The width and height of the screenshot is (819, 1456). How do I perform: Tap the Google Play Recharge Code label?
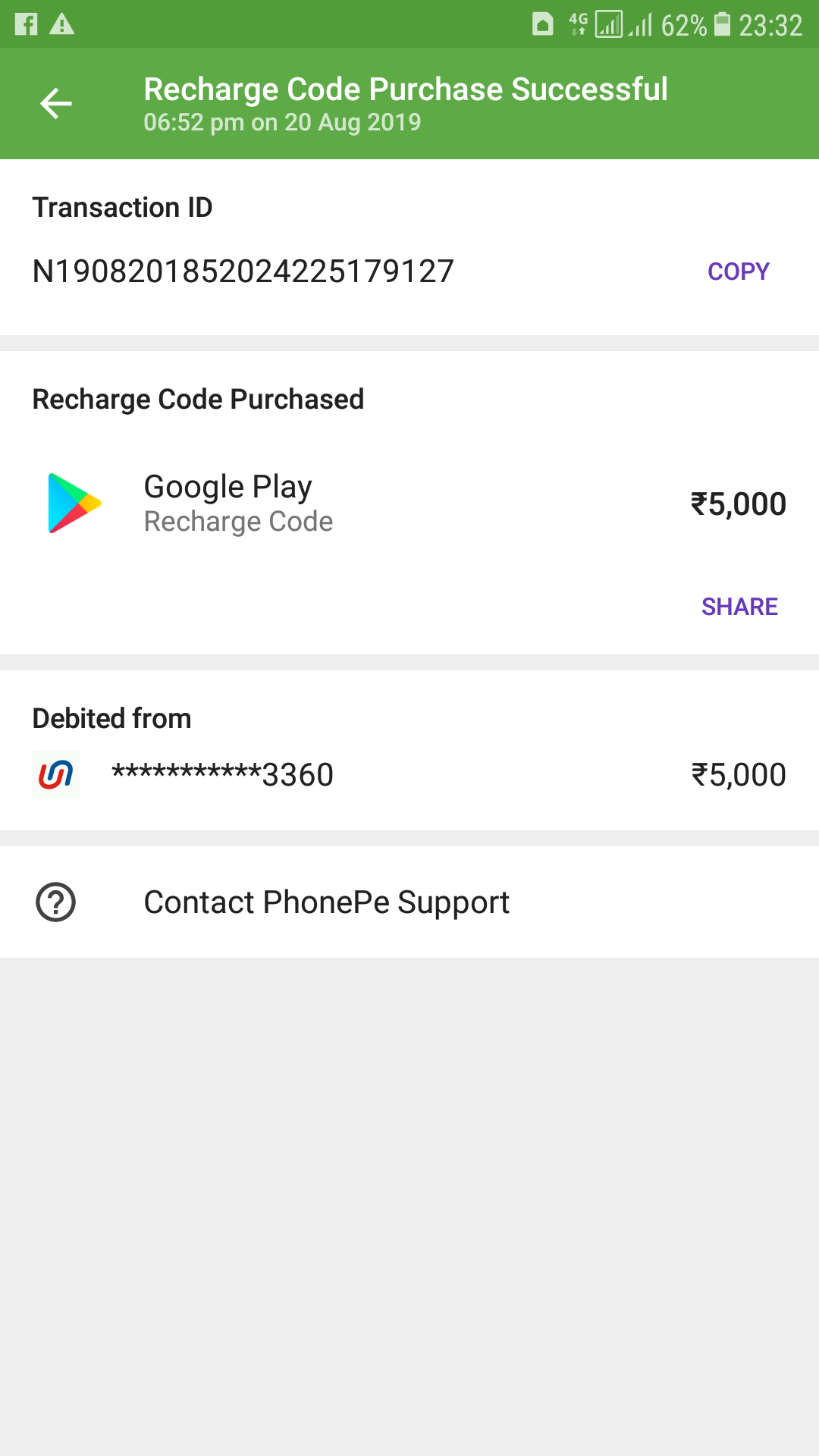coord(238,521)
